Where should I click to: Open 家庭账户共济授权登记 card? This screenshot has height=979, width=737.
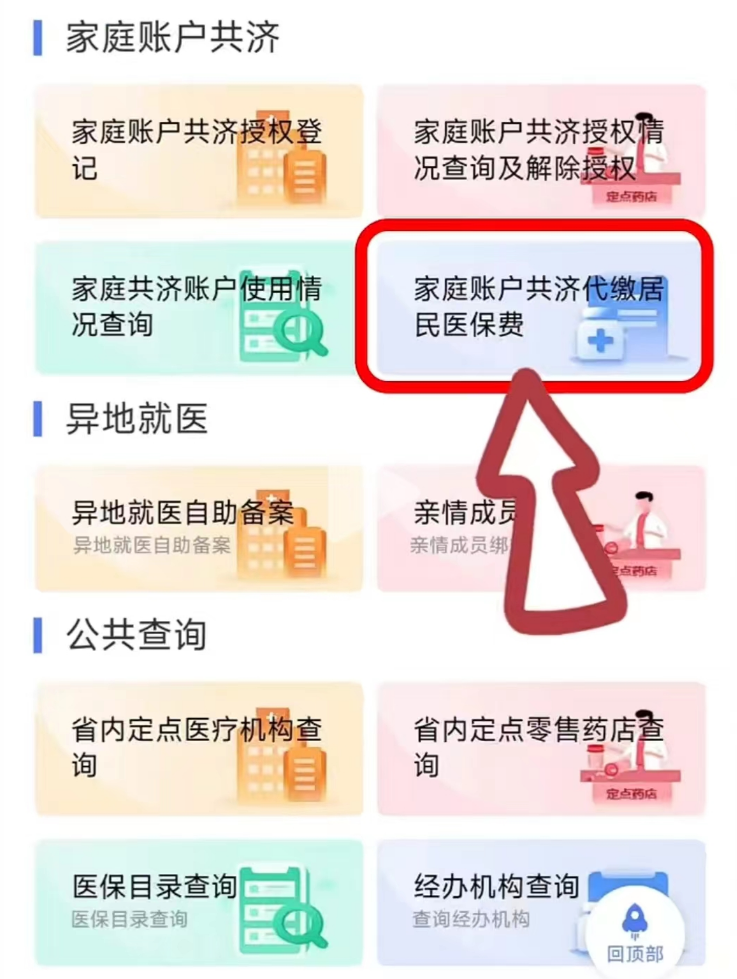coord(199,151)
